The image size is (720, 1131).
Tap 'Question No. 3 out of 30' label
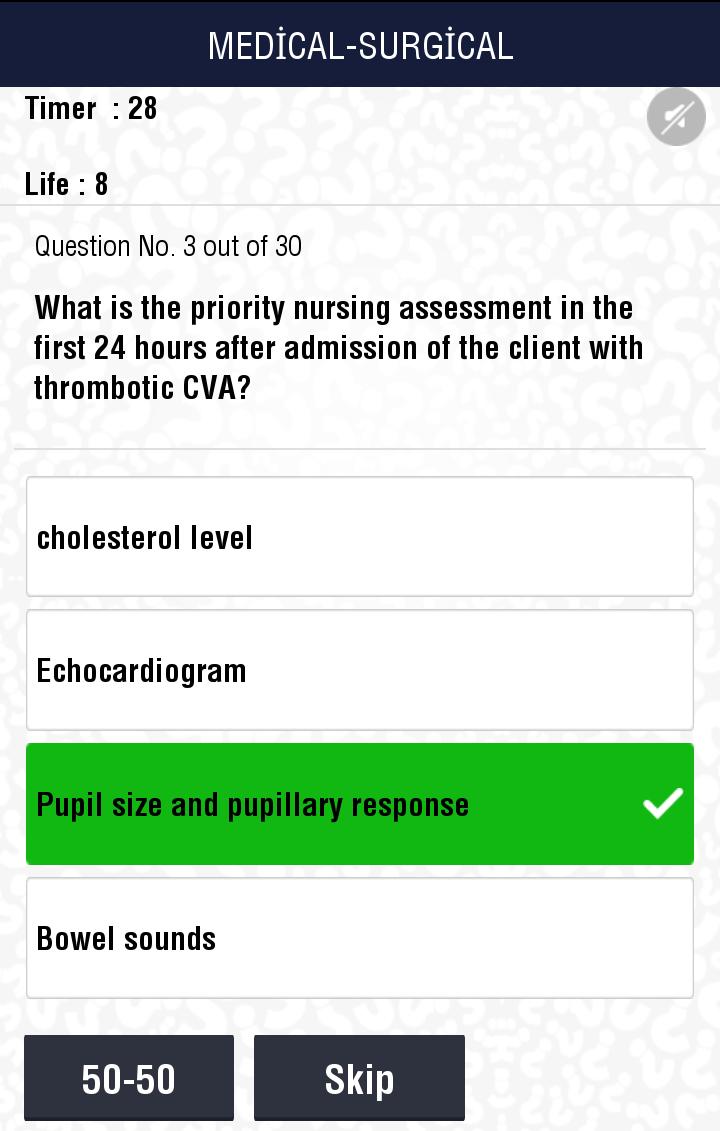(x=168, y=246)
